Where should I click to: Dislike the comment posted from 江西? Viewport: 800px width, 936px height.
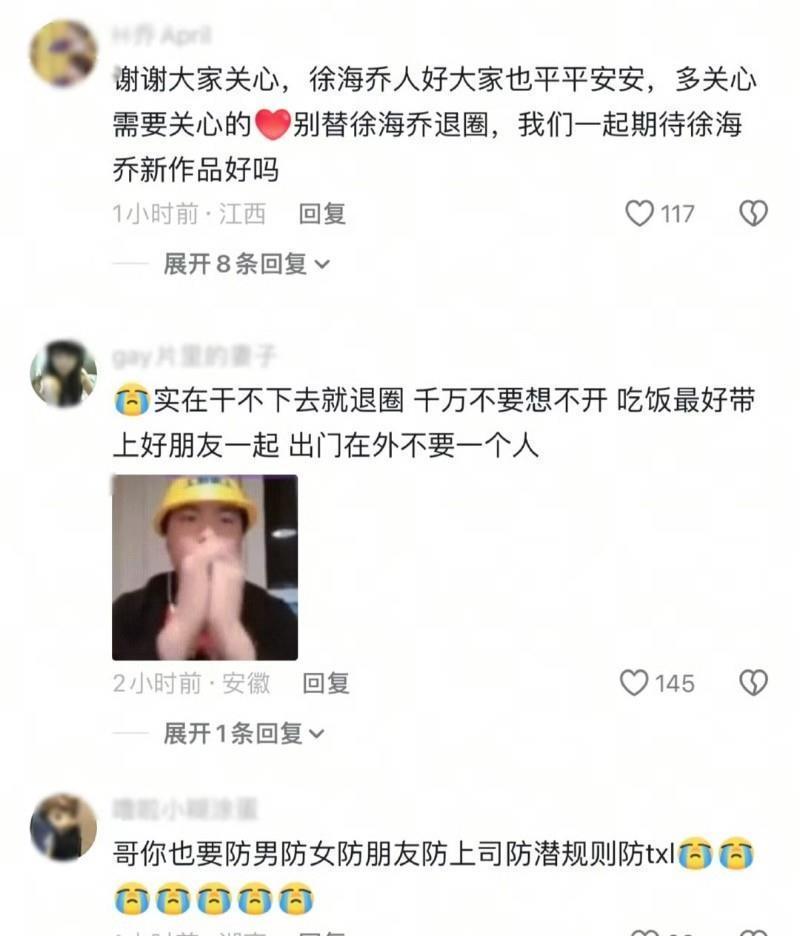click(753, 213)
